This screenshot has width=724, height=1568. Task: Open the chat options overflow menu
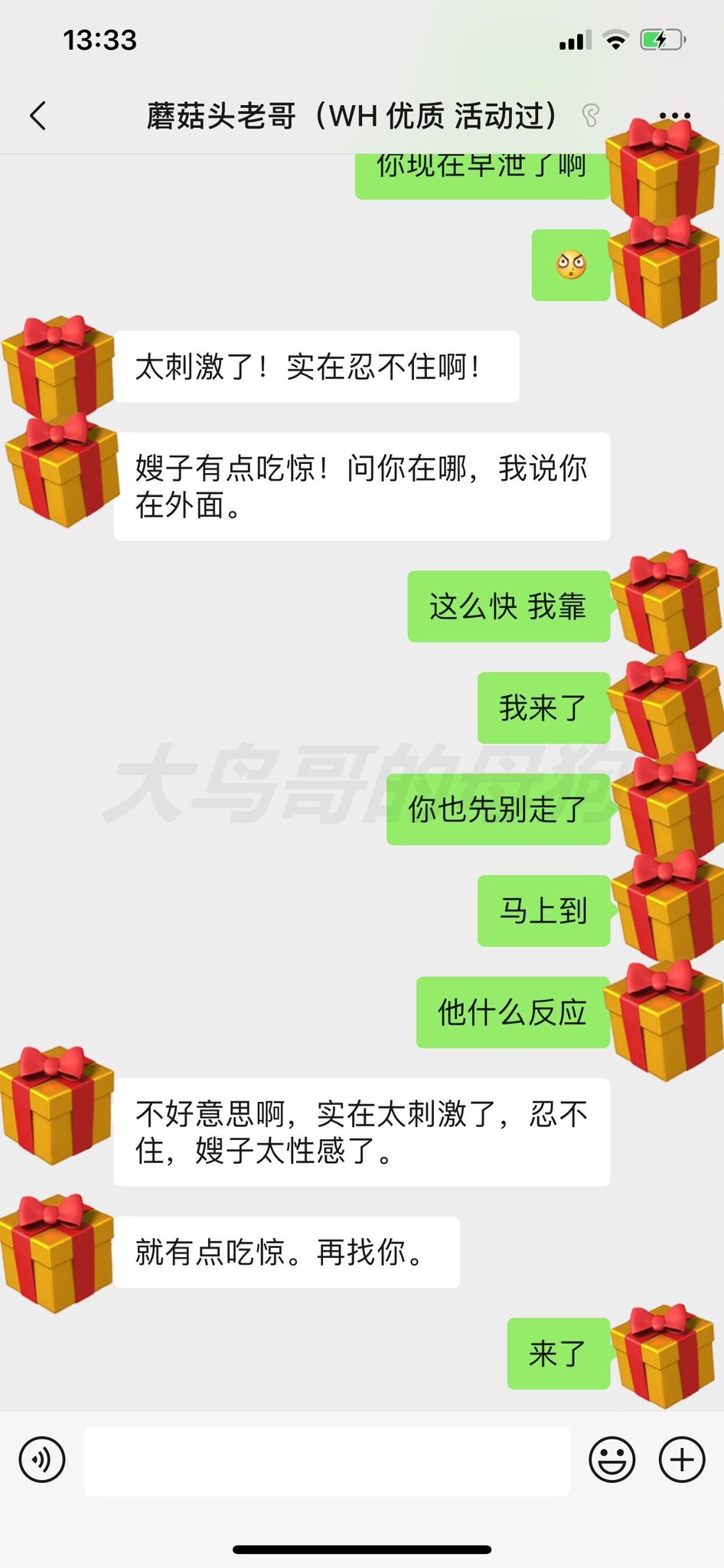coord(674,116)
